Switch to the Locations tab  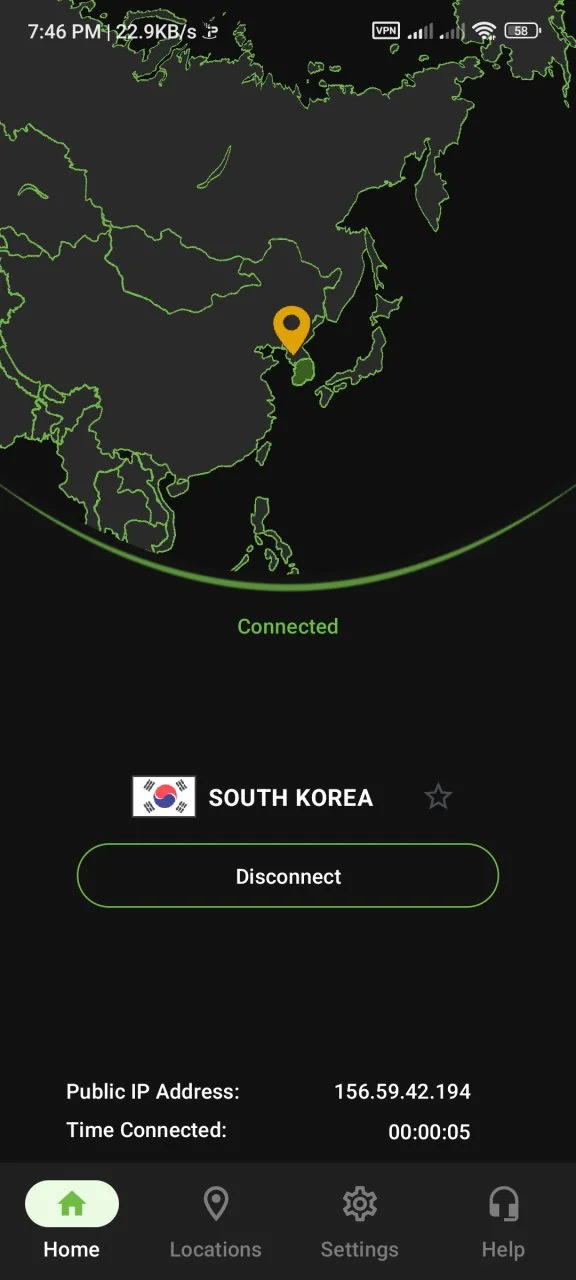(215, 1222)
